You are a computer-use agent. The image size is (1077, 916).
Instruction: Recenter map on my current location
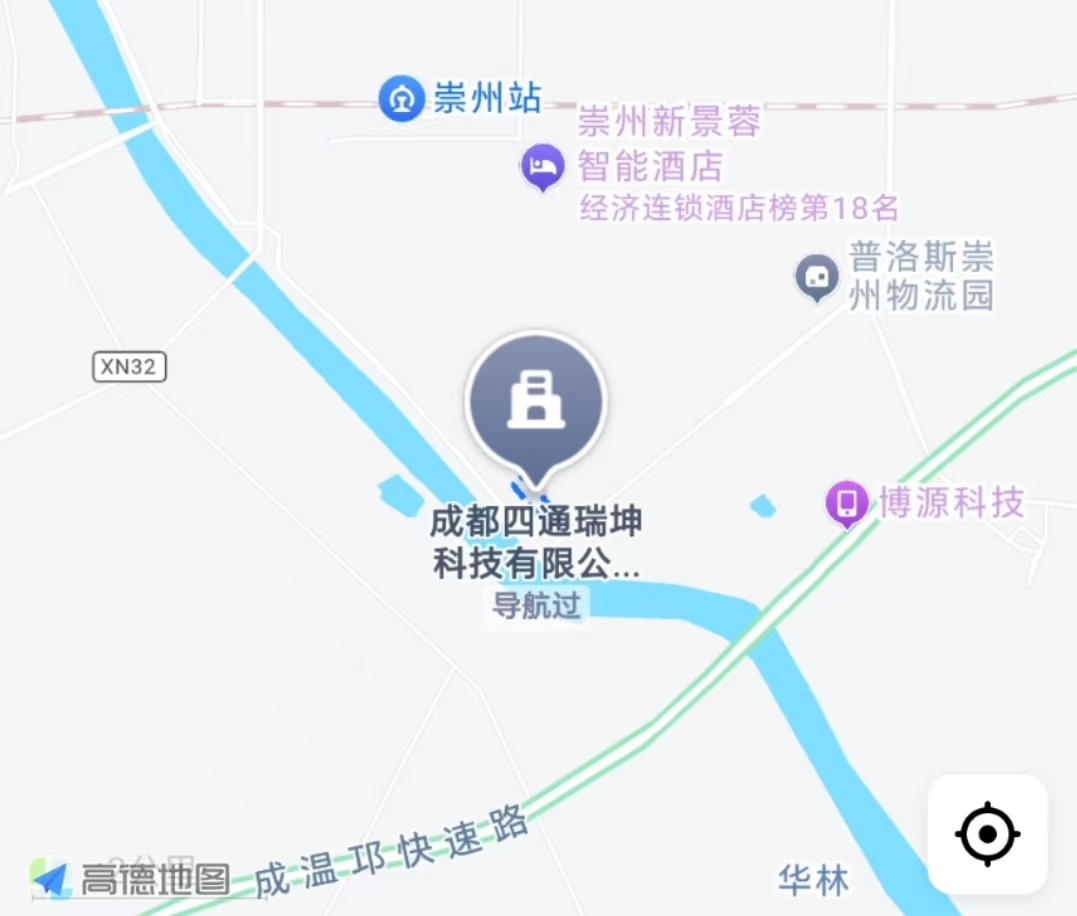pos(987,833)
